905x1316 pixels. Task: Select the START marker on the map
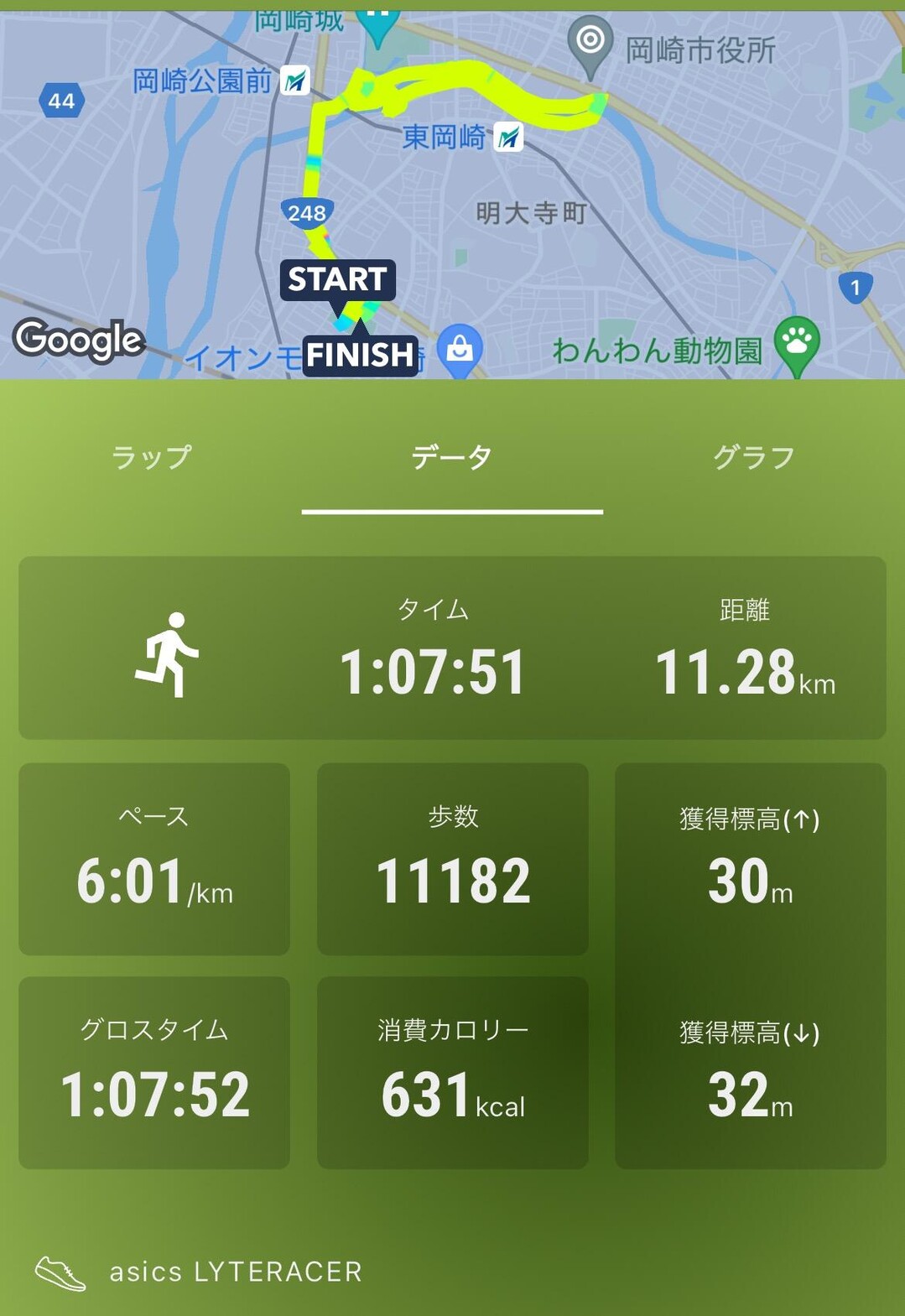(x=335, y=280)
